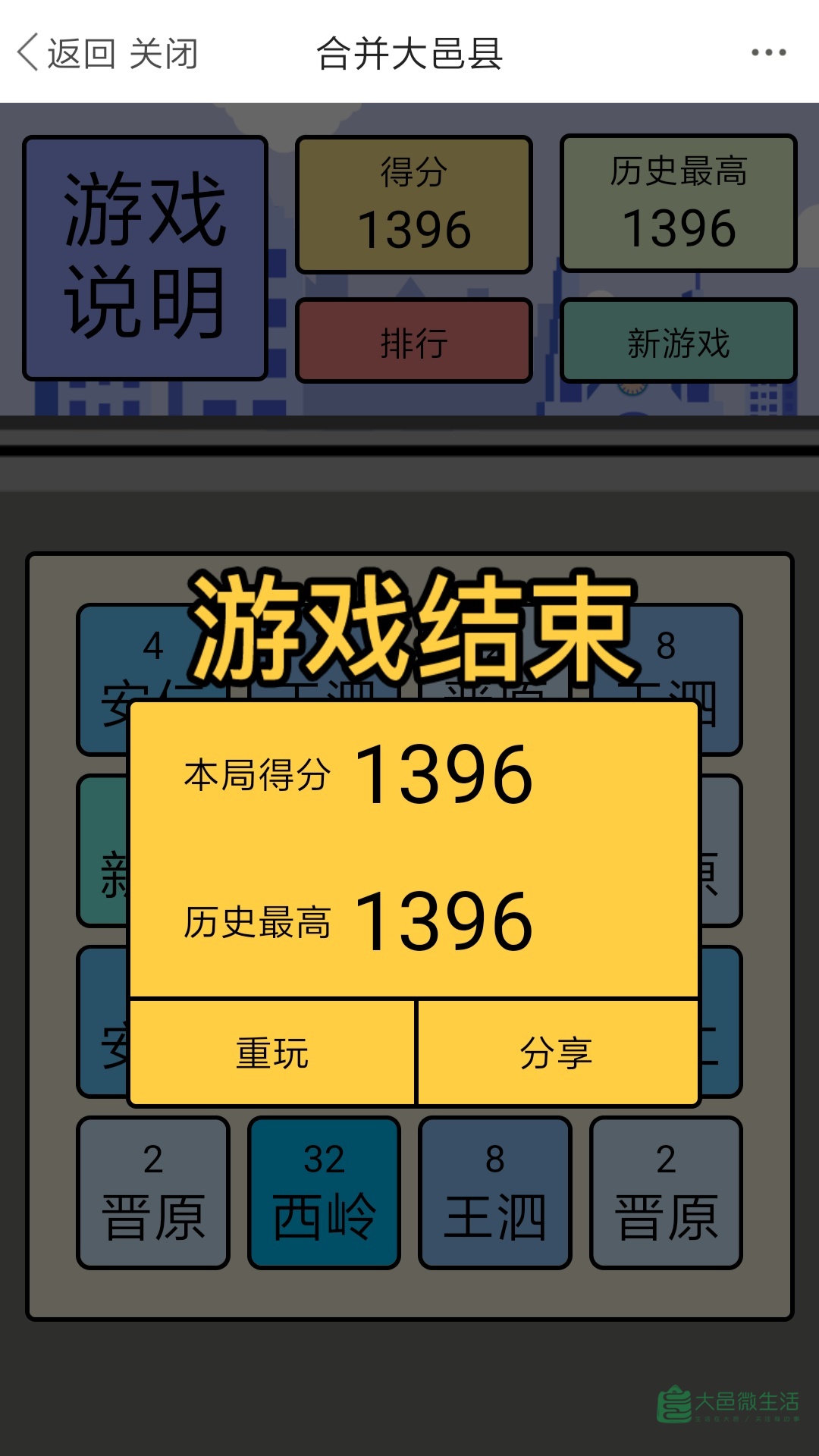Start a 新游戏
Viewport: 819px width, 1456px height.
point(678,341)
